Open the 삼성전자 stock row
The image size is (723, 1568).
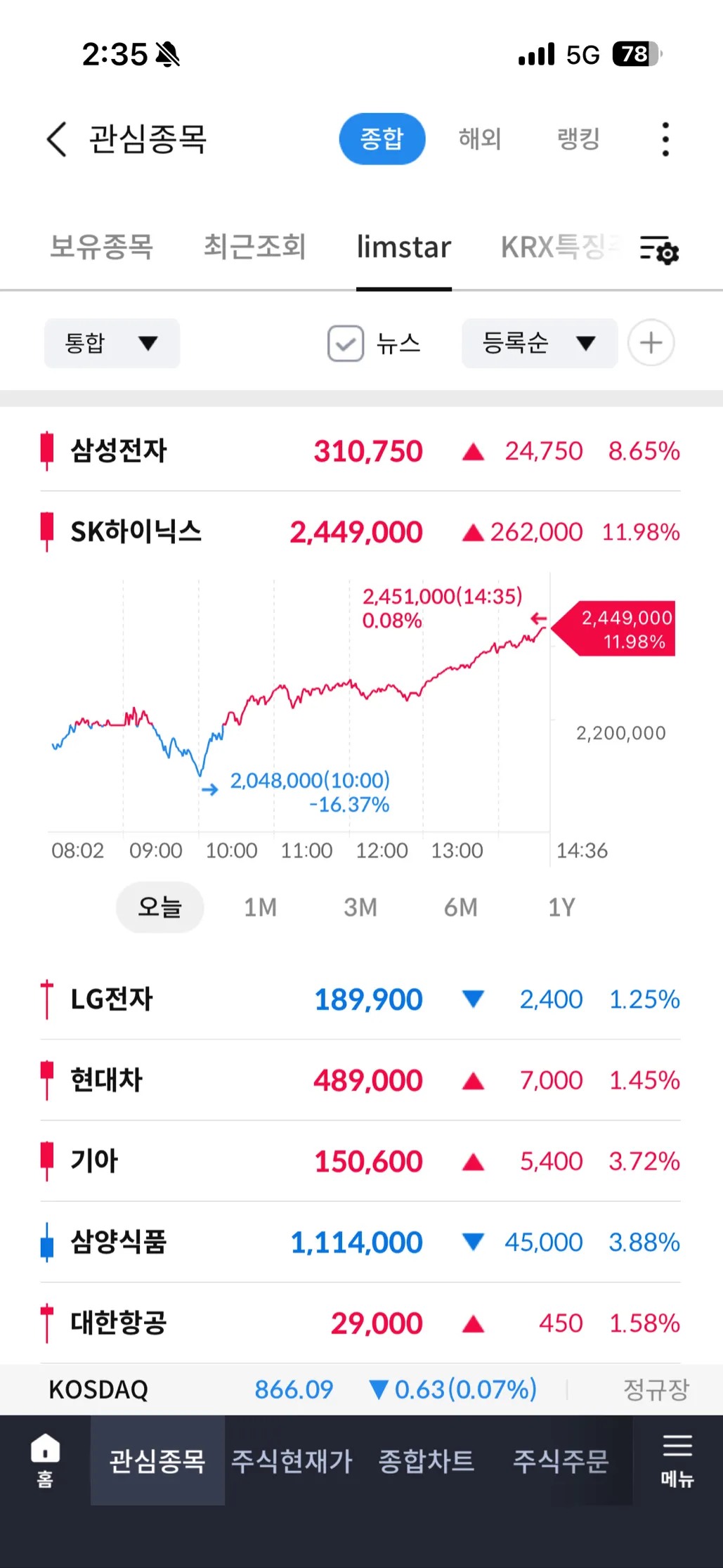(360, 451)
